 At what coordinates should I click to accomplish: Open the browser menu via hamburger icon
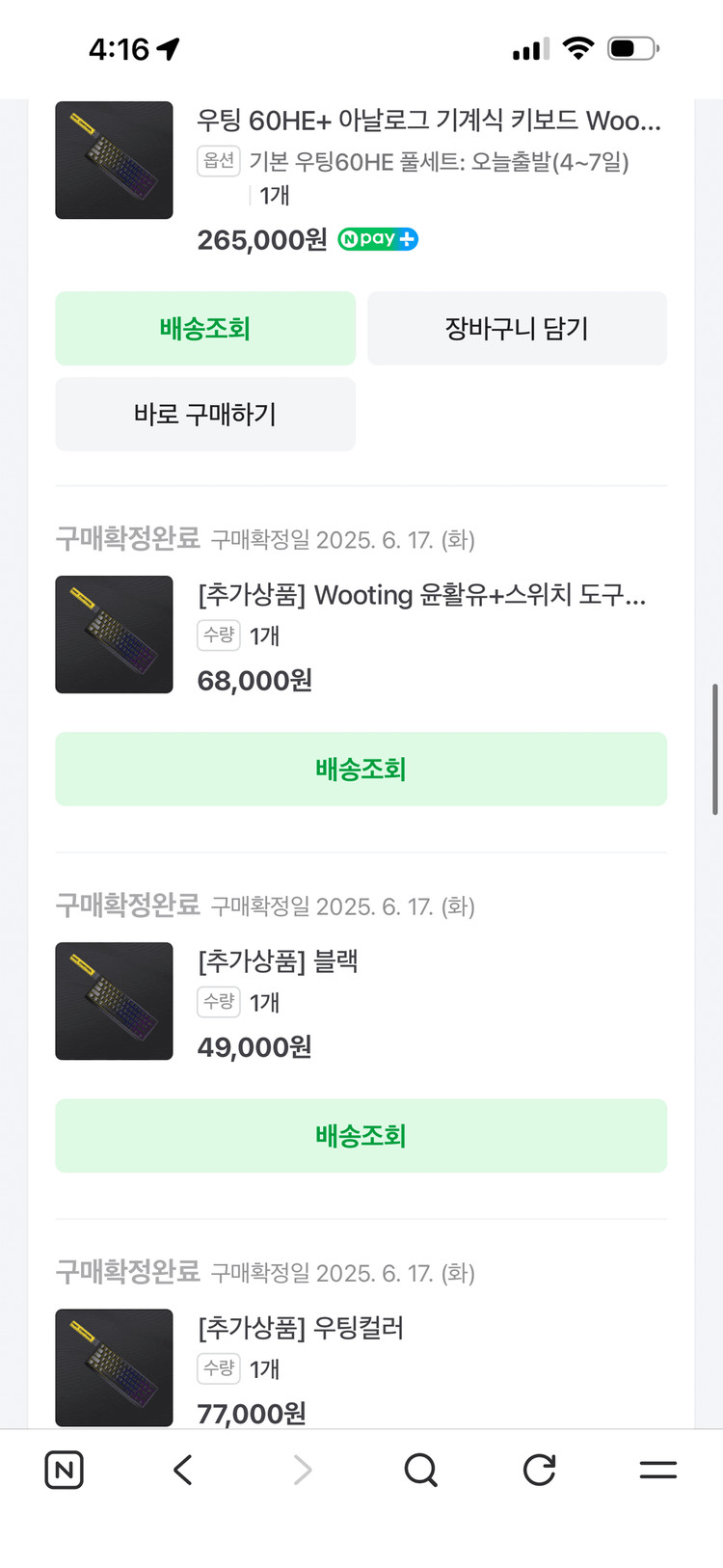click(658, 1471)
